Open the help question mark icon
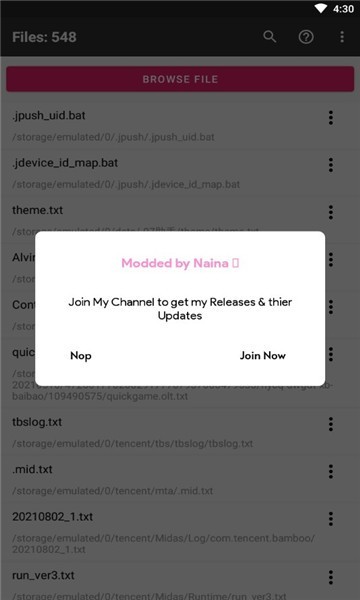The width and height of the screenshot is (360, 600). [x=306, y=37]
